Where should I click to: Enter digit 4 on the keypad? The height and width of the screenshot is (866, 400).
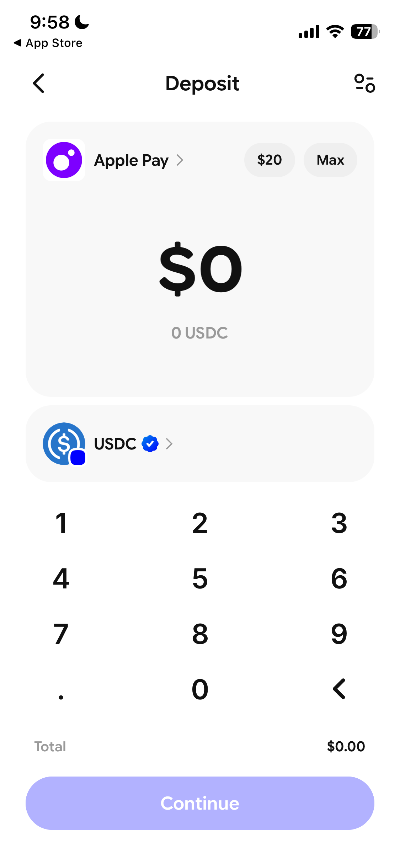(61, 578)
